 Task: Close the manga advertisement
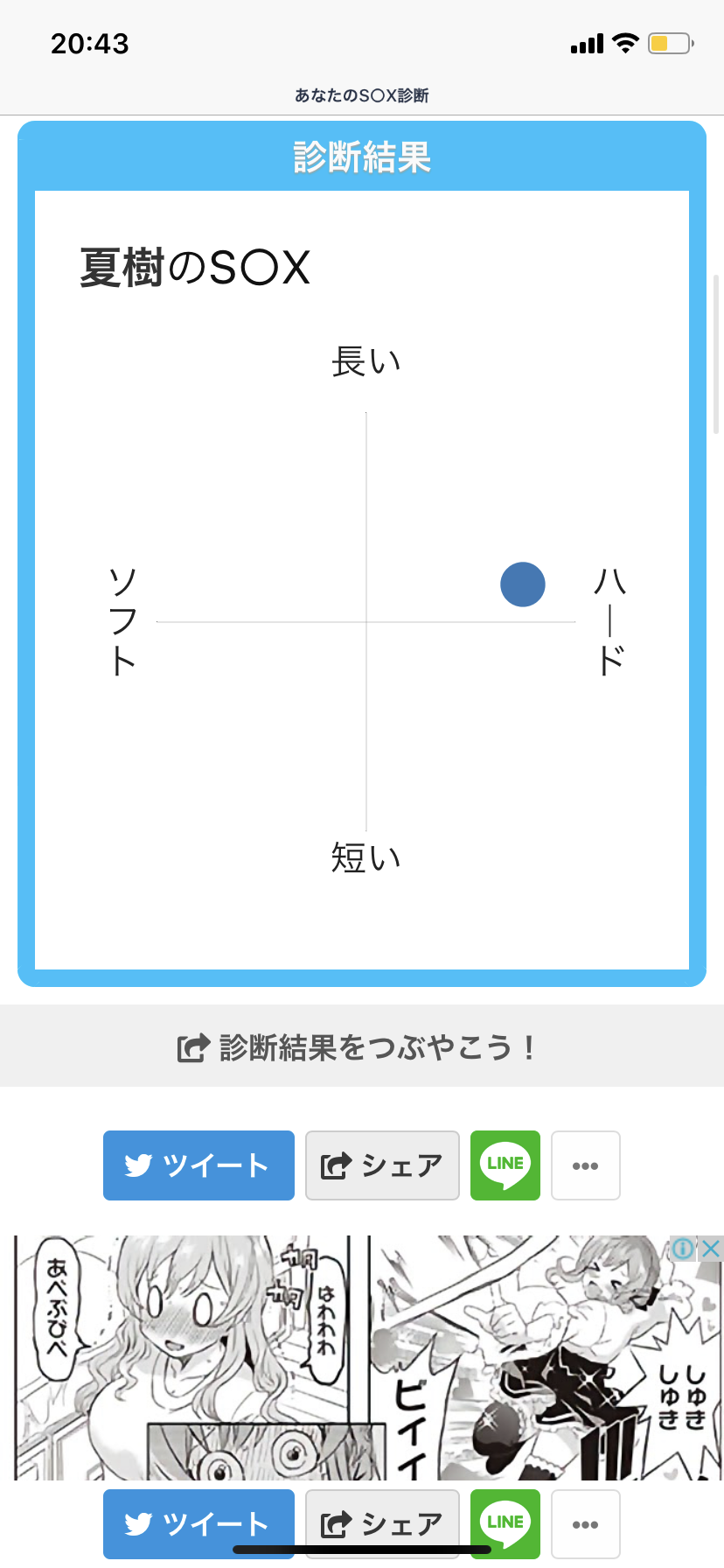[x=712, y=1248]
